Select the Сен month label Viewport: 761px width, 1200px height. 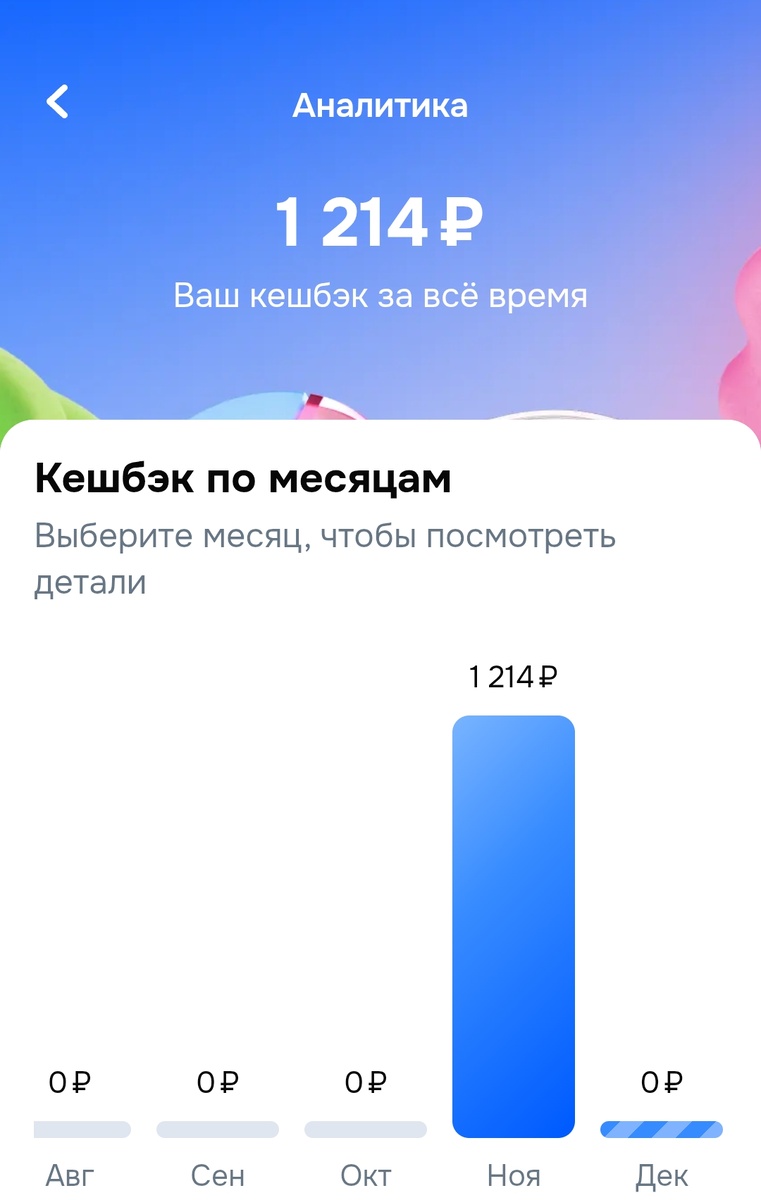tap(218, 1176)
